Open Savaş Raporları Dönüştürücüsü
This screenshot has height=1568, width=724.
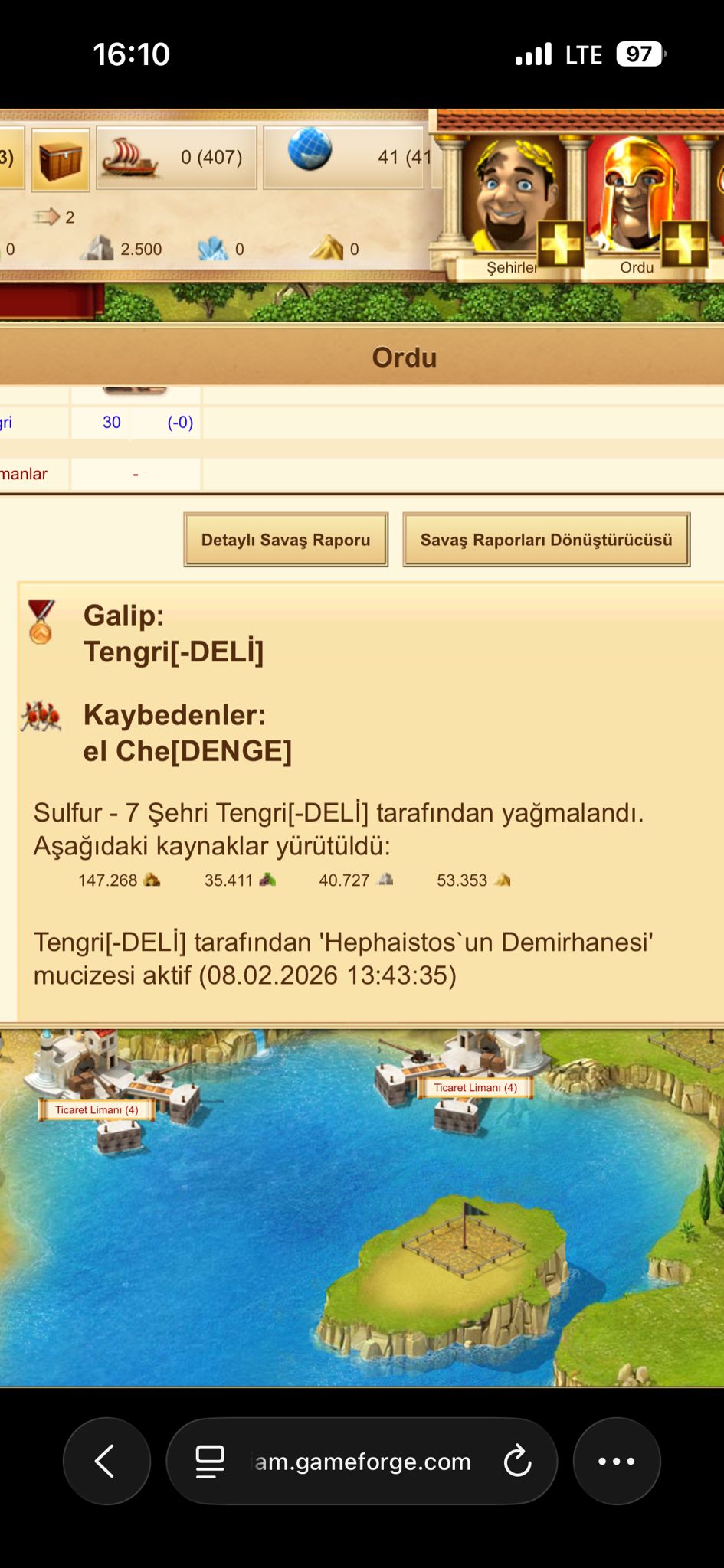pos(546,540)
